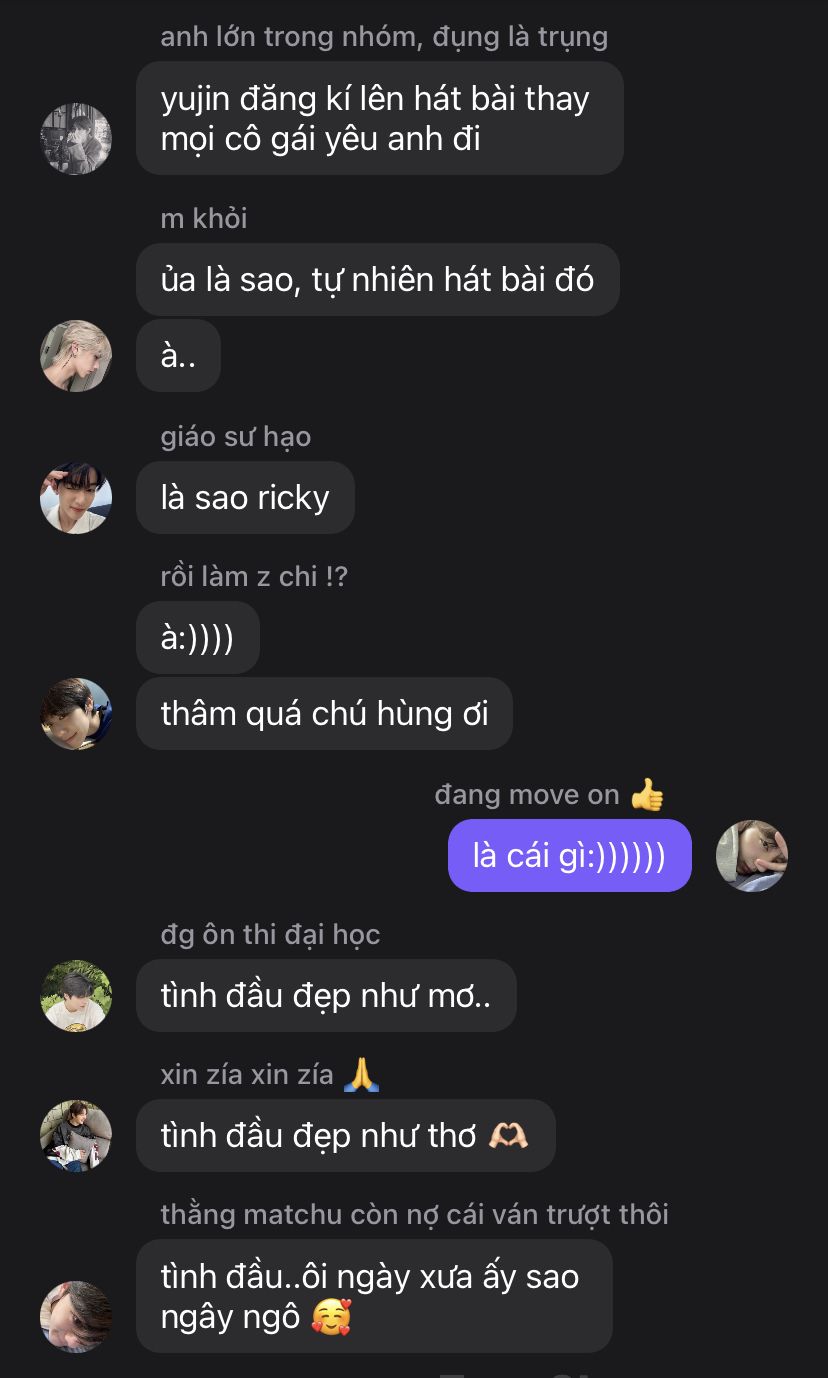View avatar of "đg ôn thi đại học"
The image size is (828, 1378).
point(76,996)
